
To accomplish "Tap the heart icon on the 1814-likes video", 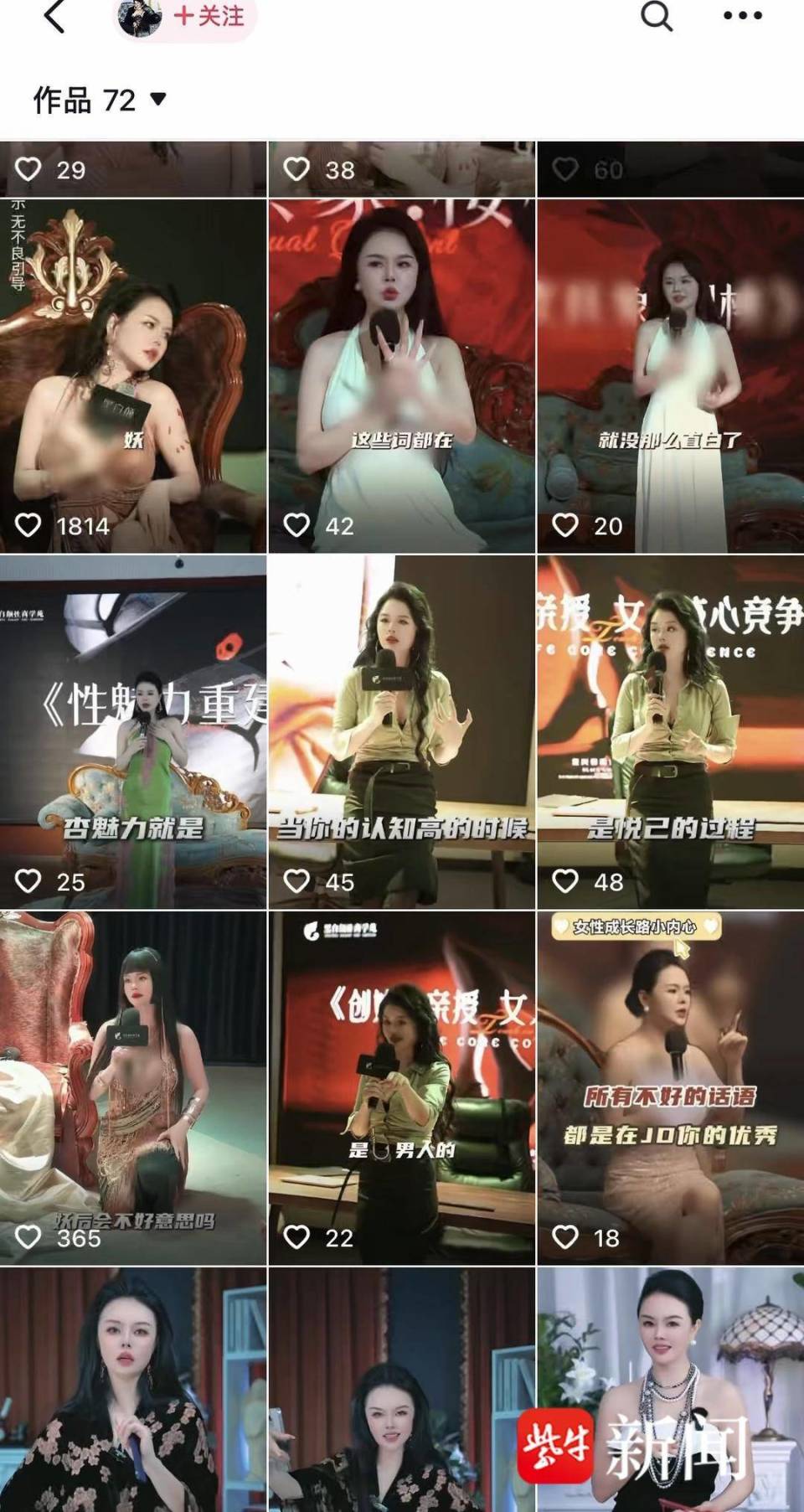I will (x=29, y=526).
